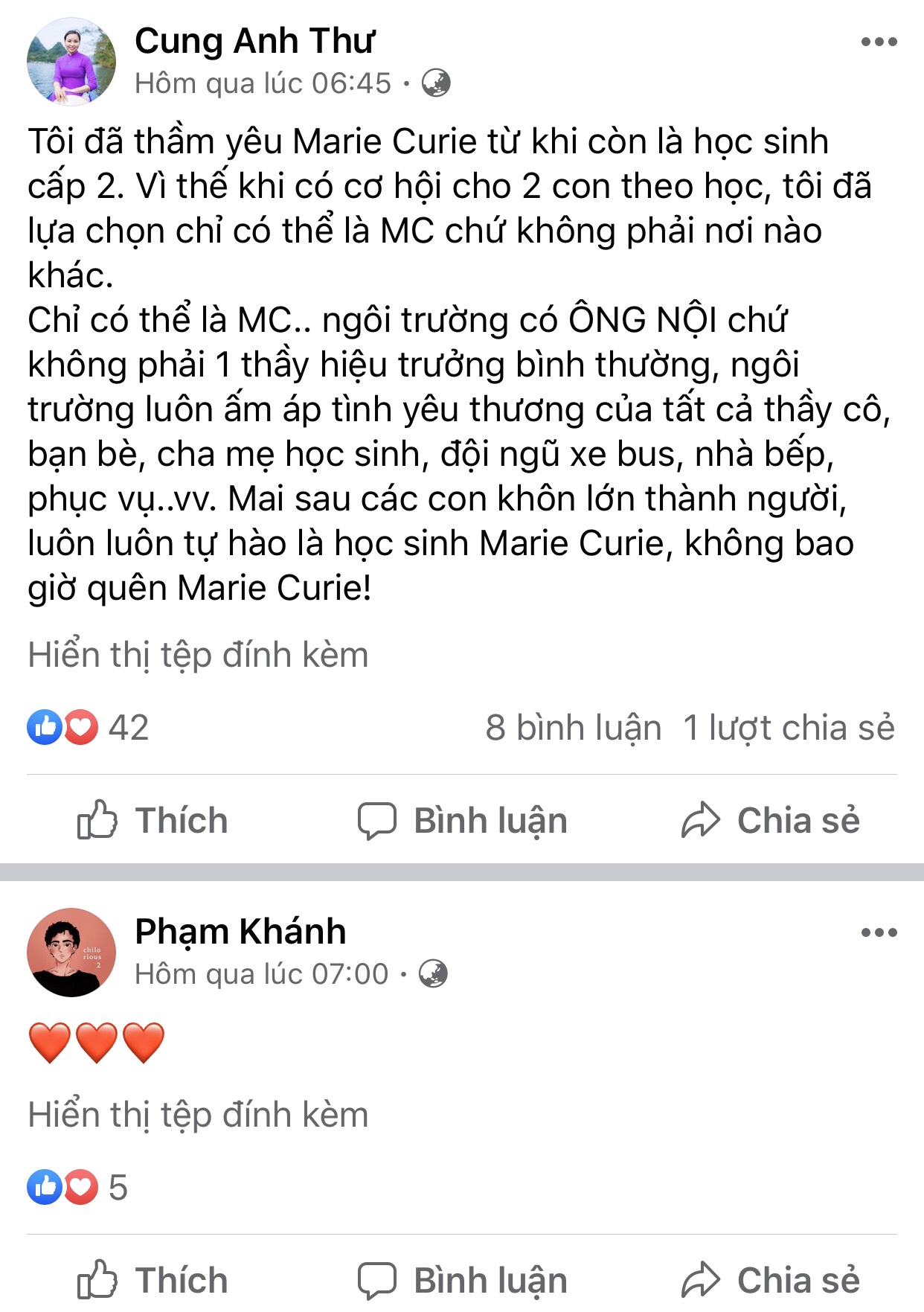Viewport: 924px width, 1312px height.
Task: Open Cung Anh Thư's profile name link
Action: [x=254, y=42]
